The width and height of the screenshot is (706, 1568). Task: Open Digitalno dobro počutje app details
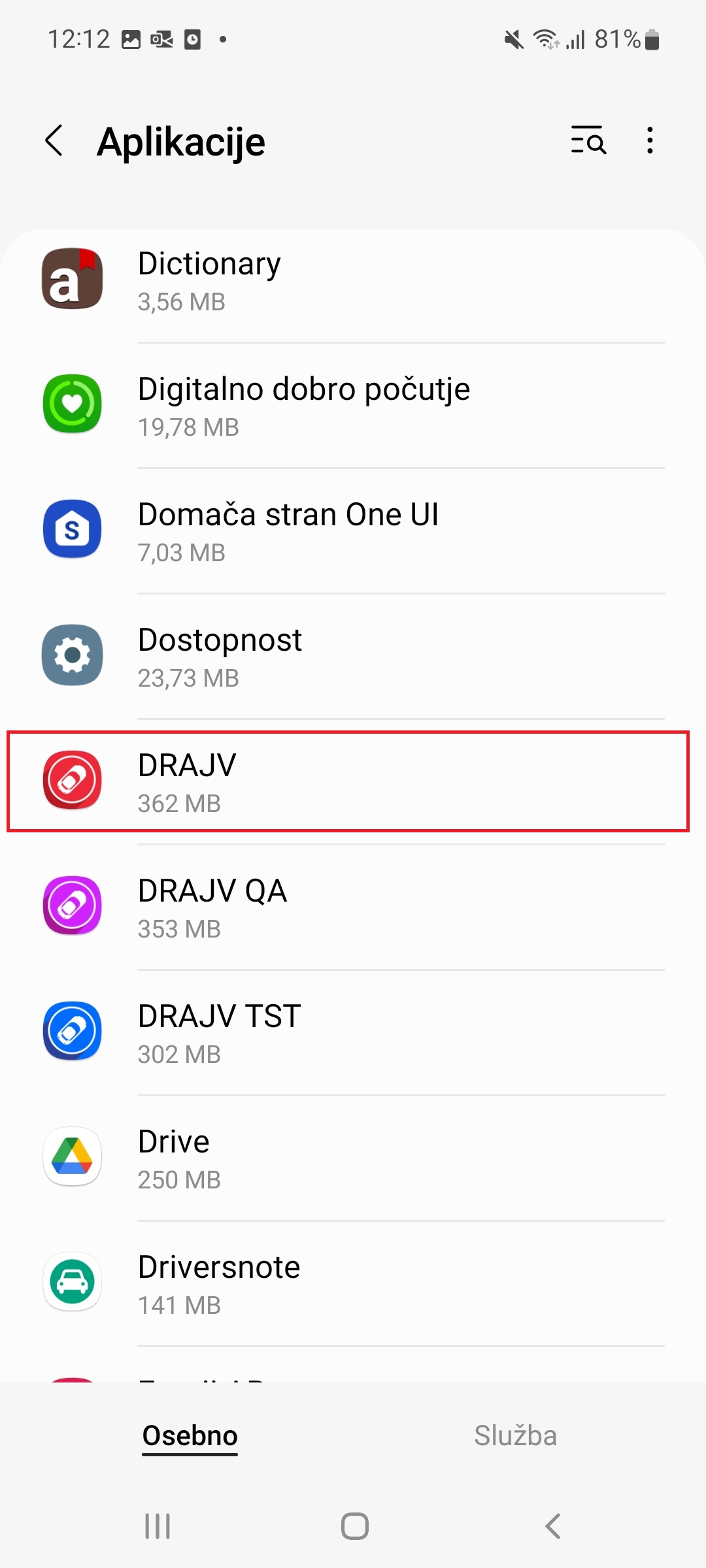coord(353,405)
